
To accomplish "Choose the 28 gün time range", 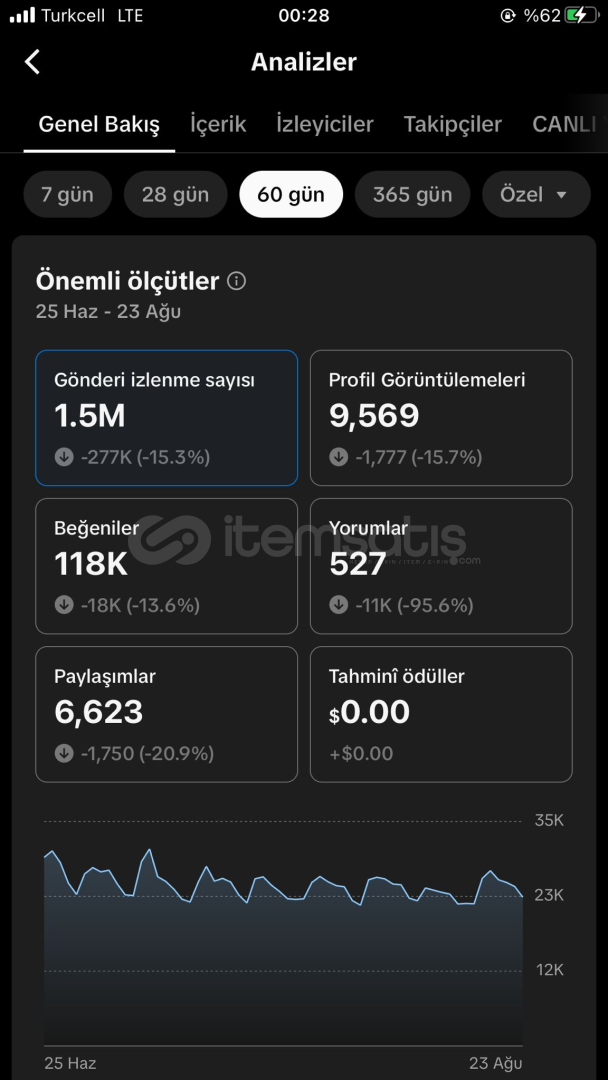I will click(176, 194).
